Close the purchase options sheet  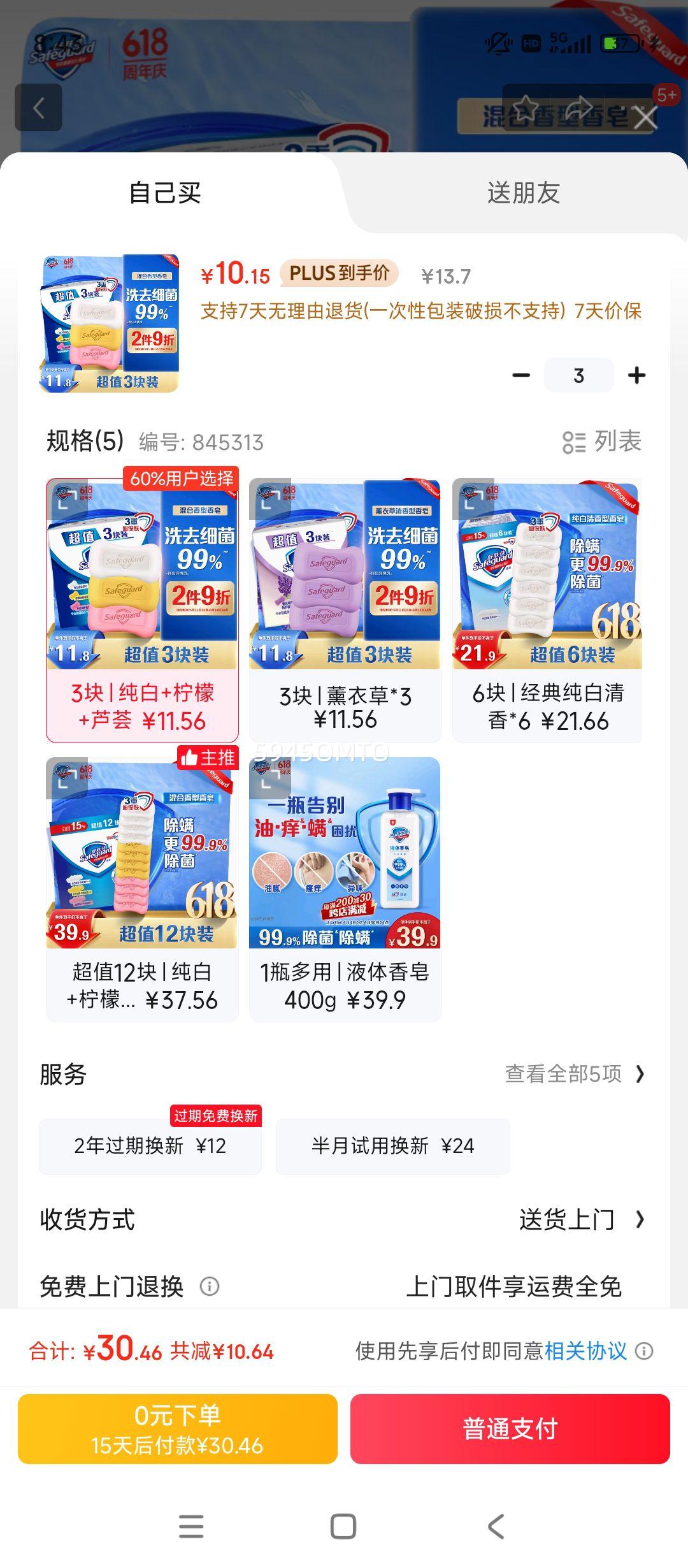click(645, 118)
